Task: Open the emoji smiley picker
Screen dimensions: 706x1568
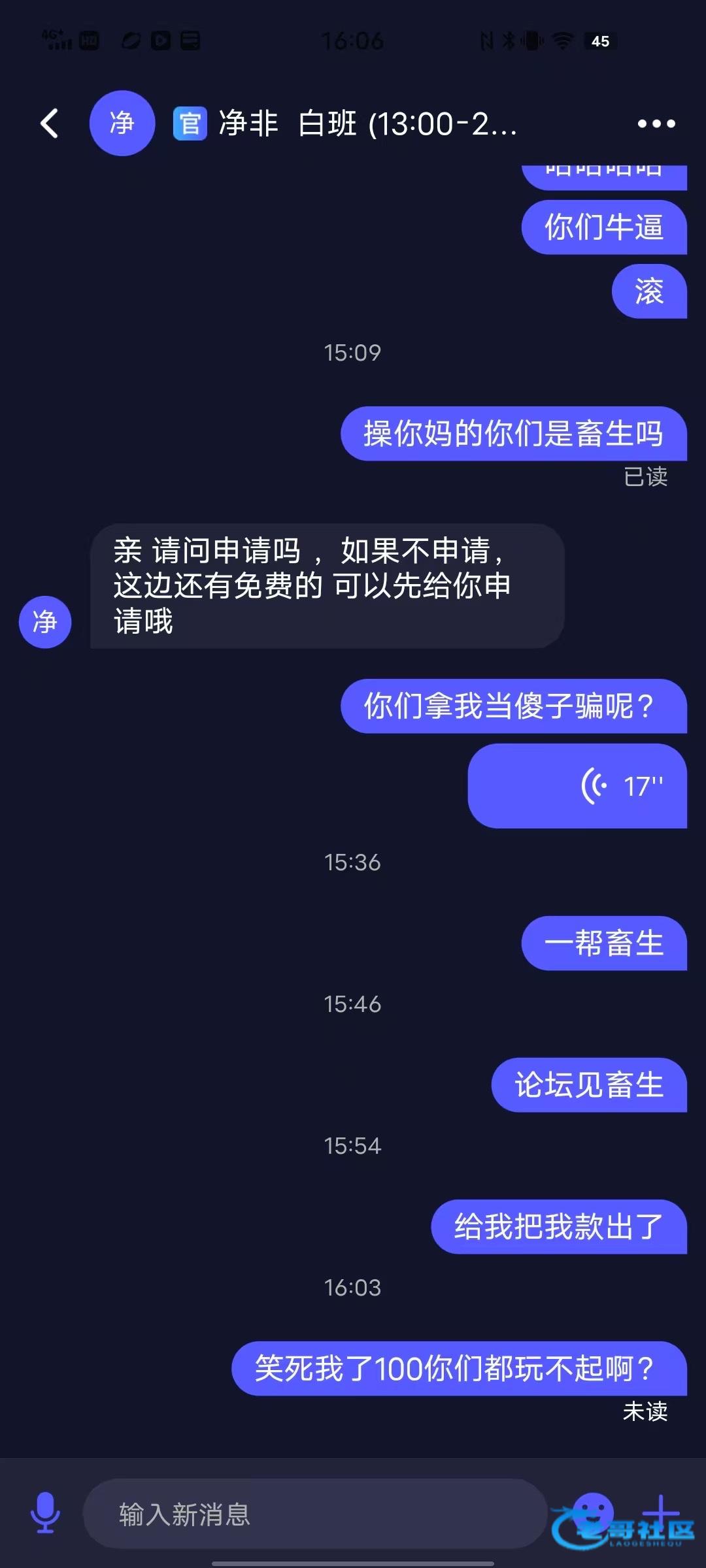Action: (592, 1512)
